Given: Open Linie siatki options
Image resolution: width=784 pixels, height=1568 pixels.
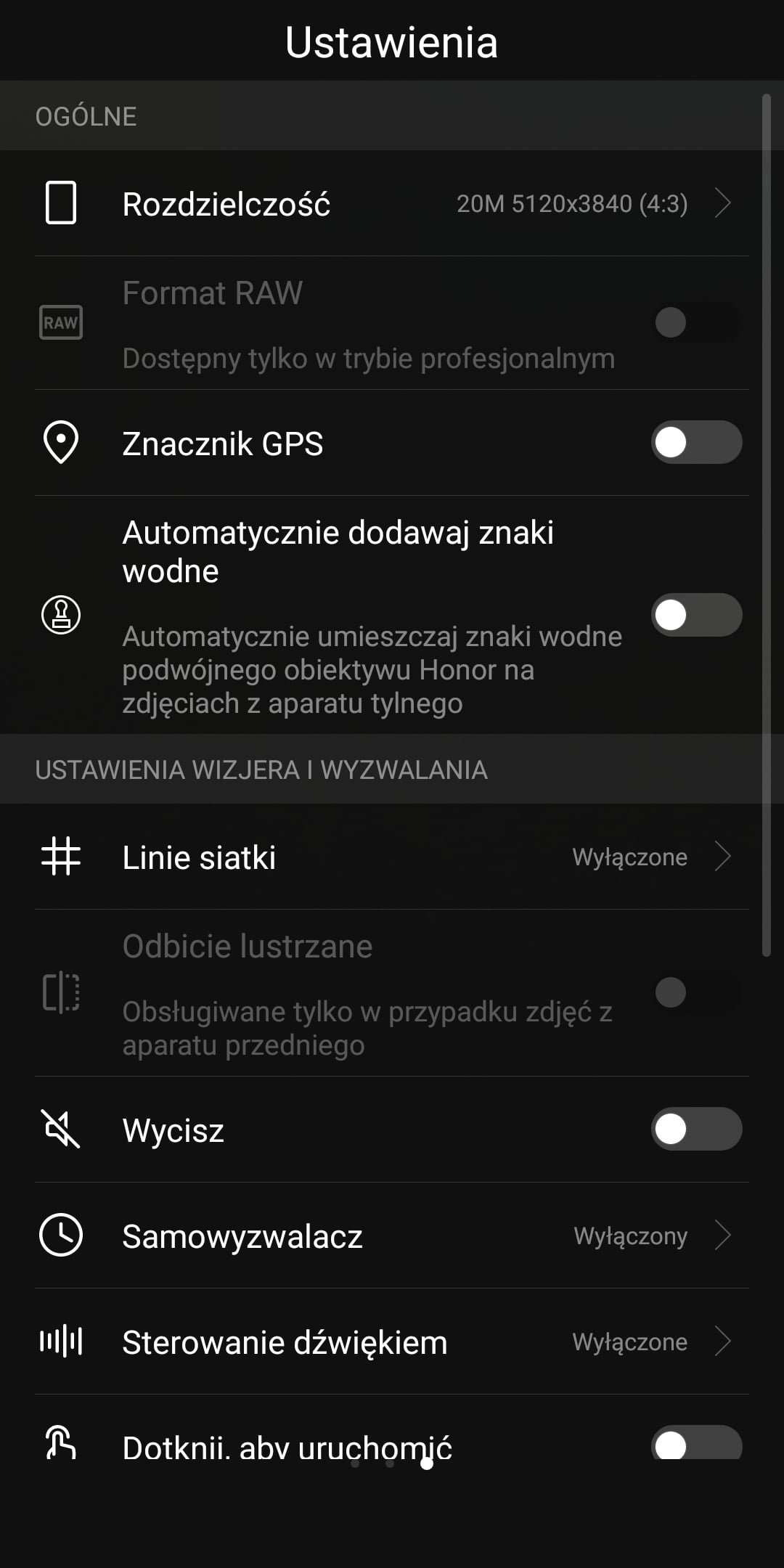Looking at the screenshot, I should coord(392,857).
